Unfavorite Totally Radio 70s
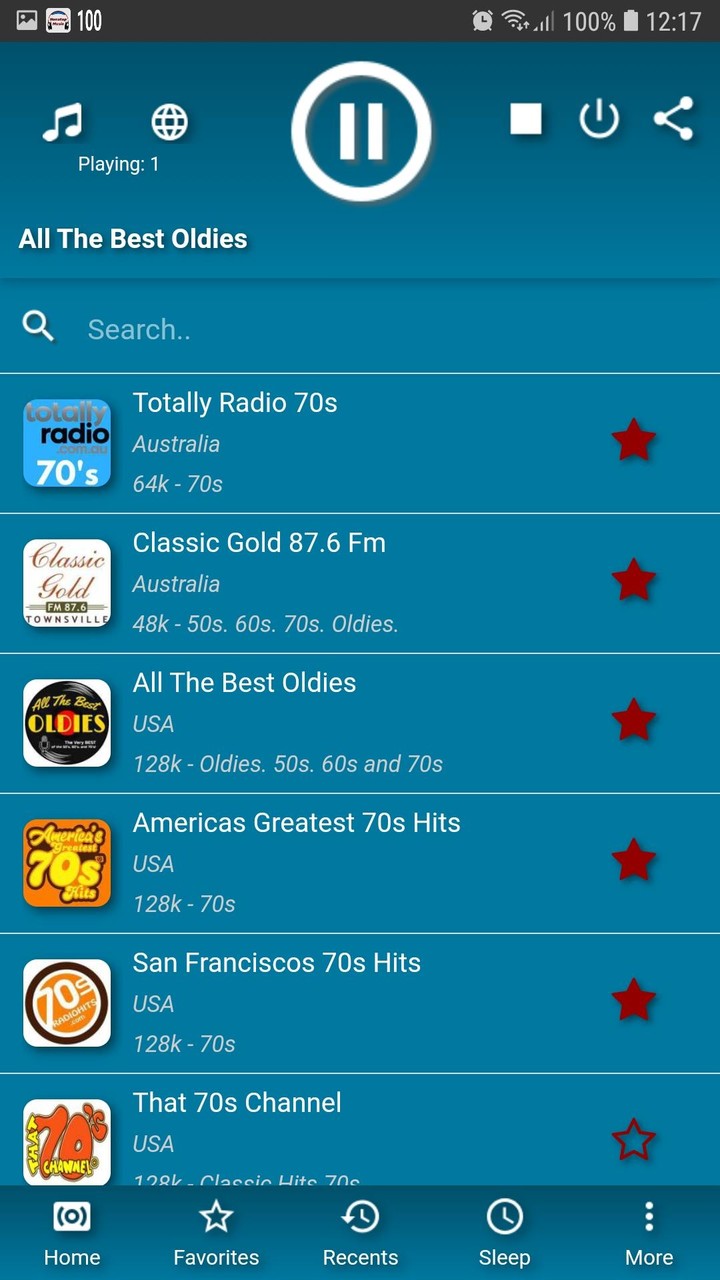Image resolution: width=720 pixels, height=1280 pixels. pos(634,440)
